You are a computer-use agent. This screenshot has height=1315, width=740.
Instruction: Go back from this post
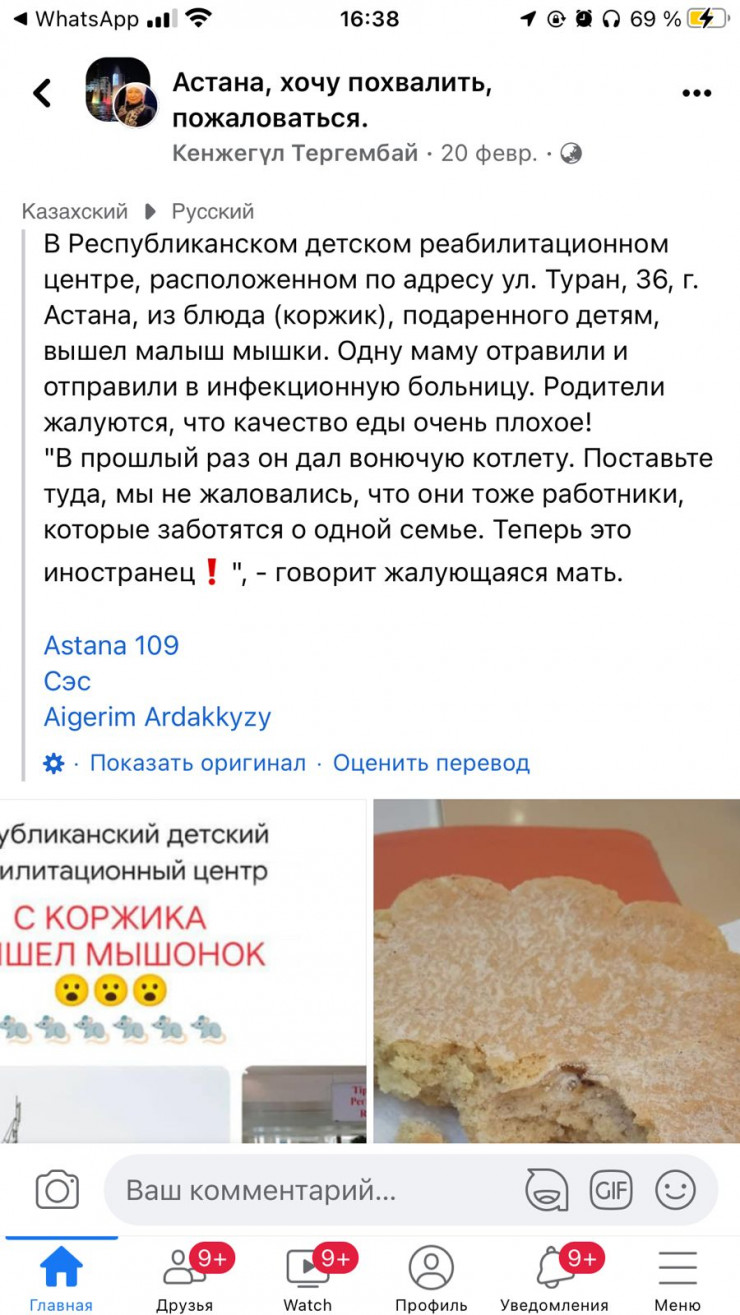42,94
